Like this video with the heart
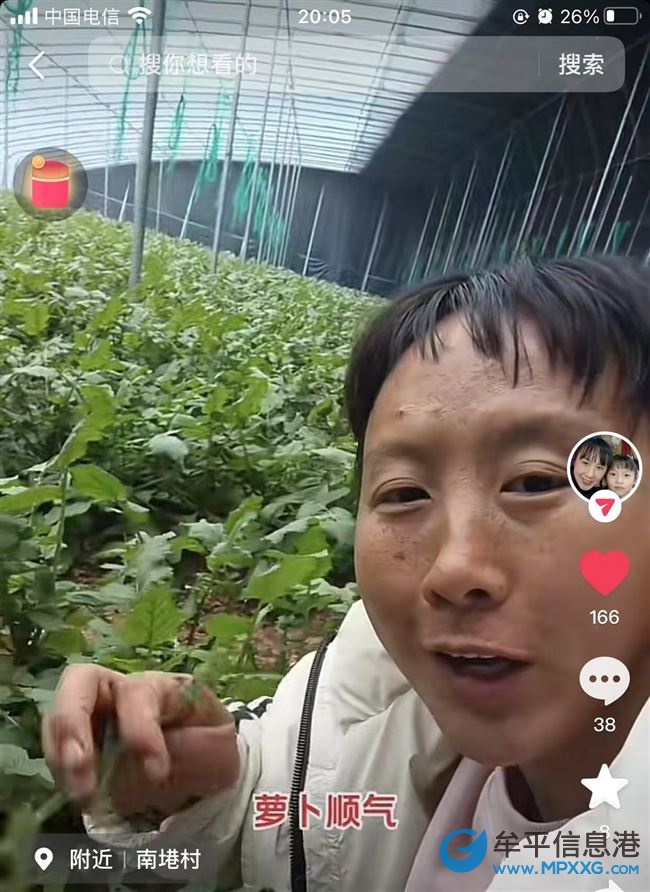This screenshot has width=650, height=892. point(604,572)
